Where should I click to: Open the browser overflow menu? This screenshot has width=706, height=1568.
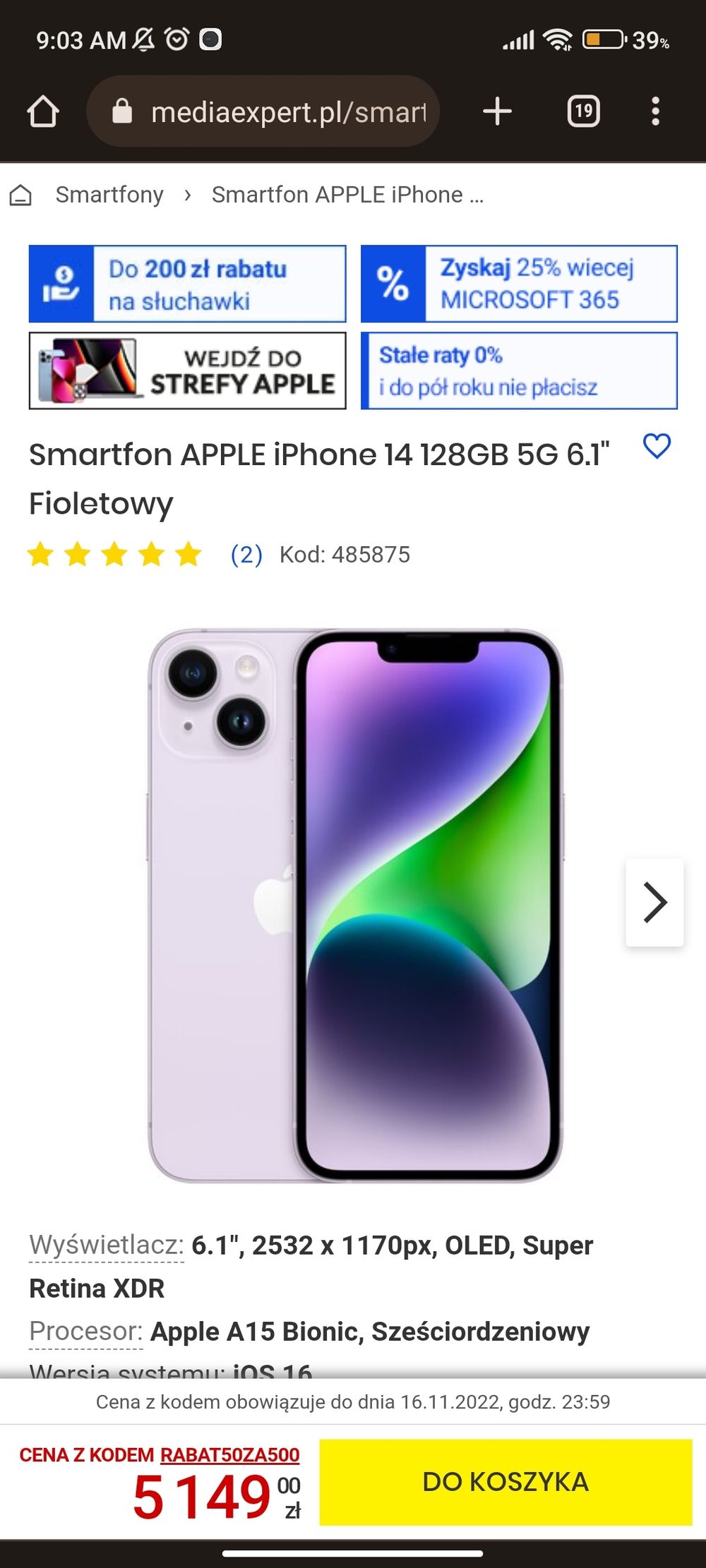coord(655,111)
